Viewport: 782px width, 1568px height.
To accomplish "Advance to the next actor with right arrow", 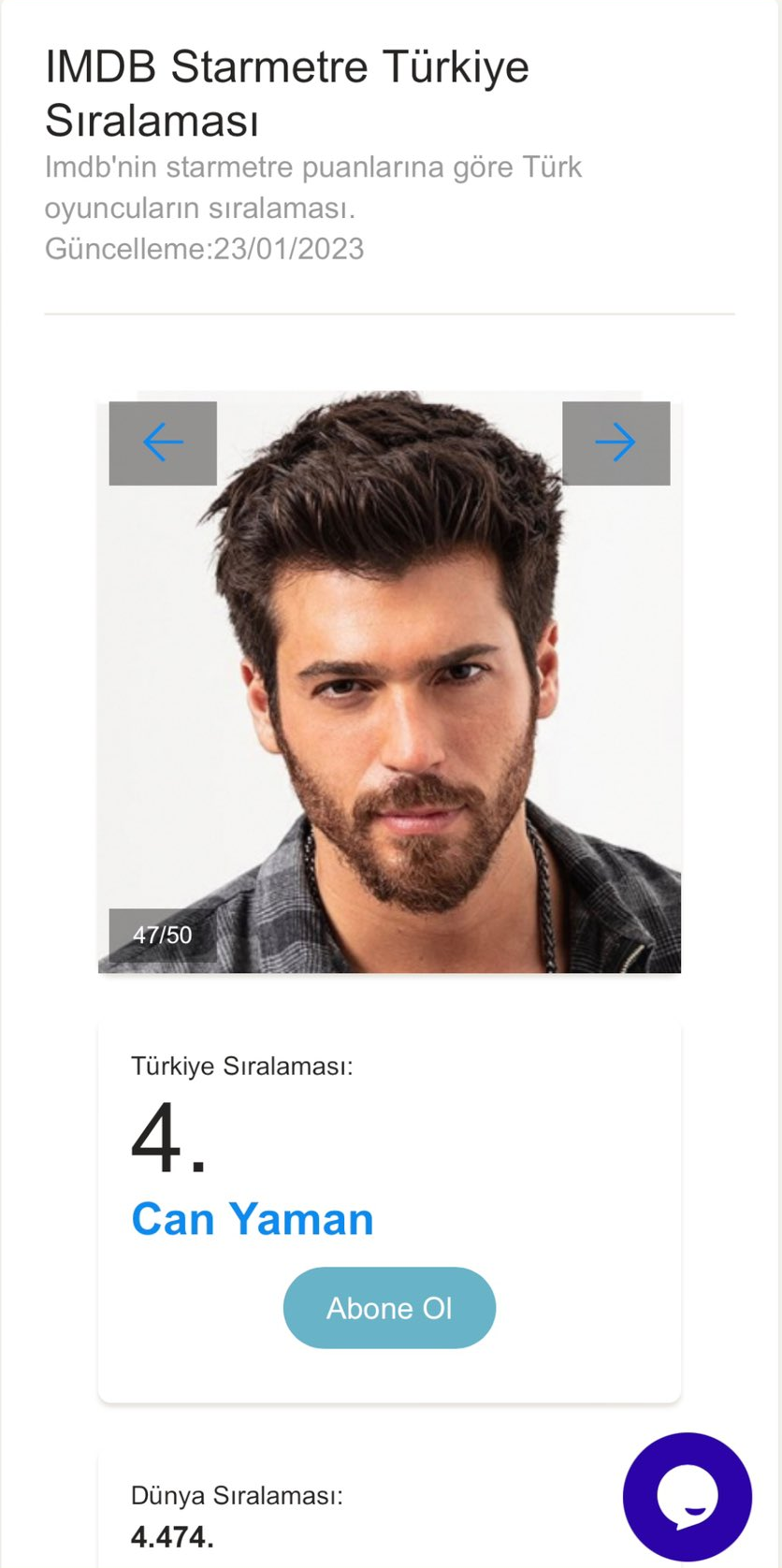I will pyautogui.click(x=615, y=443).
